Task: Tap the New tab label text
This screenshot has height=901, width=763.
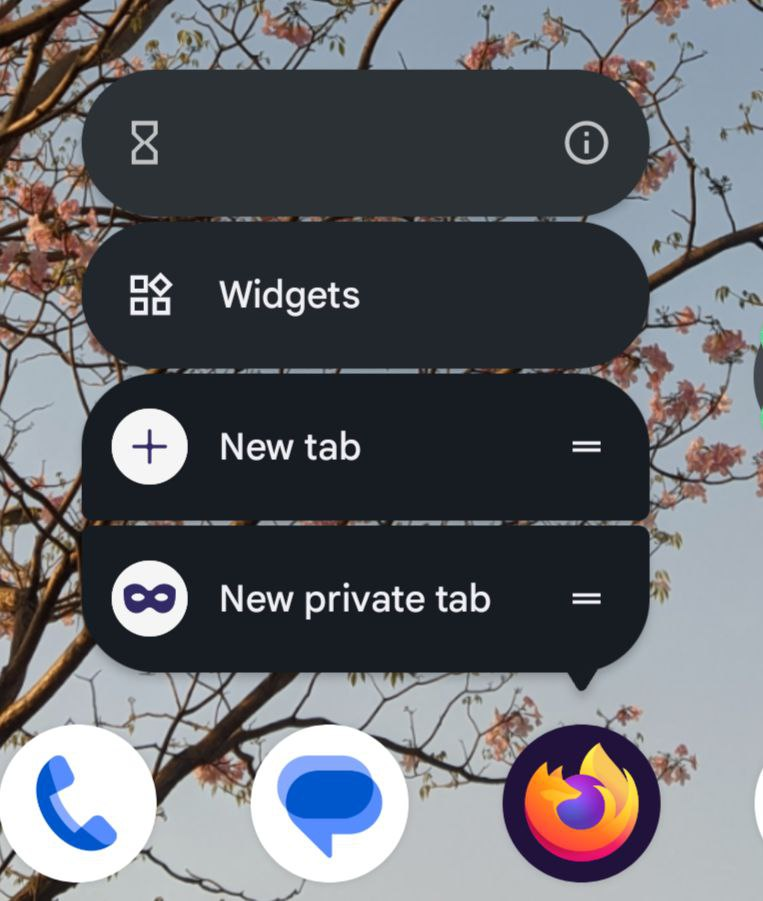Action: (290, 447)
